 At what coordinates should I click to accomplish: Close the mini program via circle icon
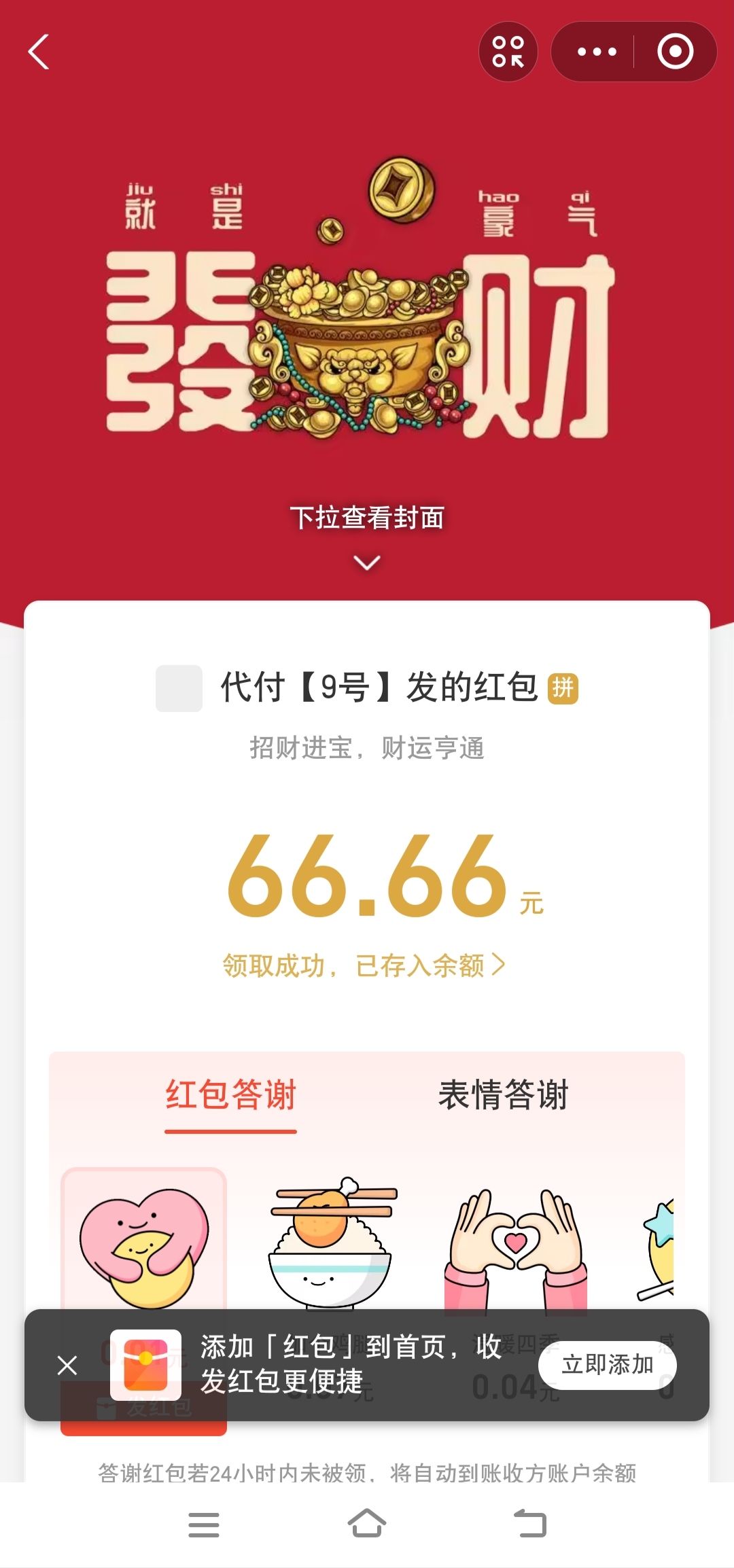pyautogui.click(x=675, y=52)
